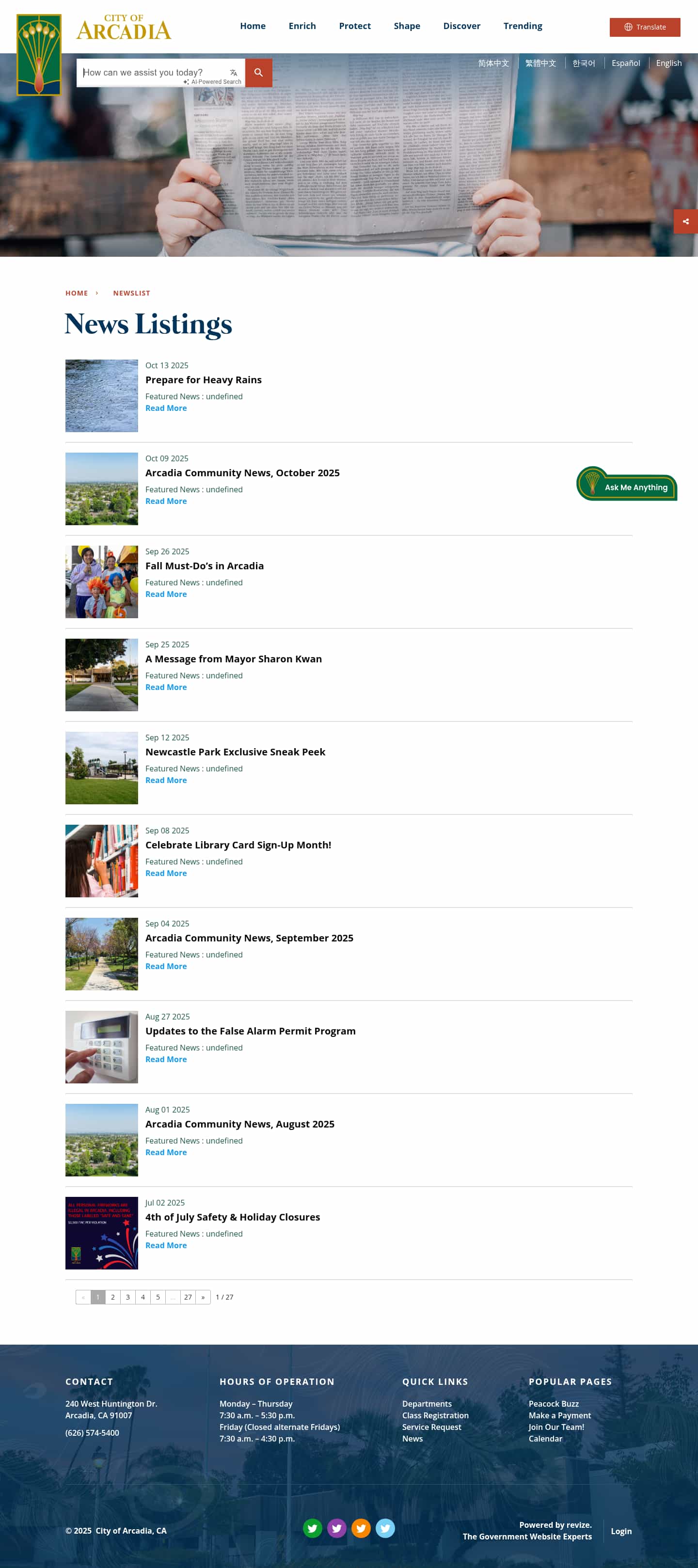Open the Enrich navigation menu
The height and width of the screenshot is (1568, 698).
tap(302, 26)
